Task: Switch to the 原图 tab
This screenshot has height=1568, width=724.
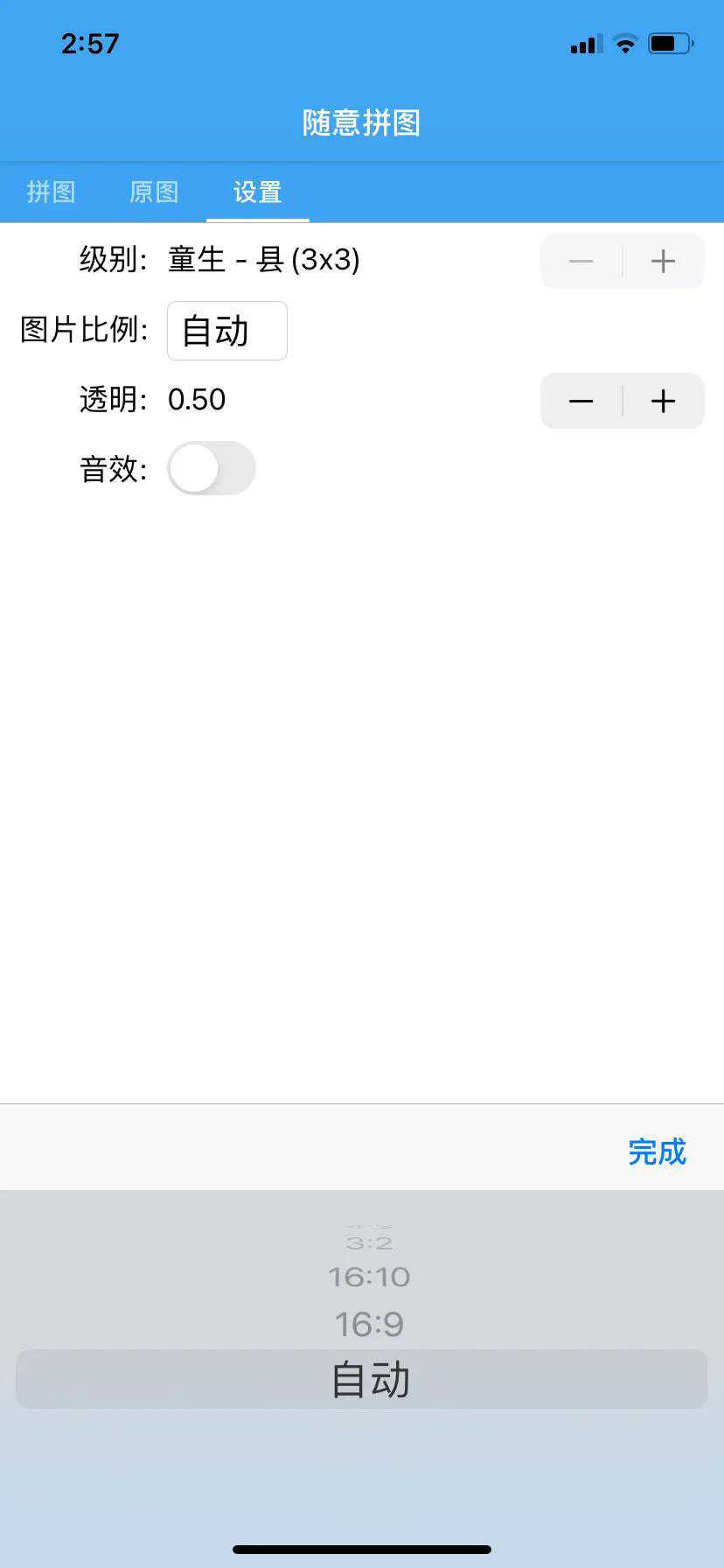Action: (154, 192)
